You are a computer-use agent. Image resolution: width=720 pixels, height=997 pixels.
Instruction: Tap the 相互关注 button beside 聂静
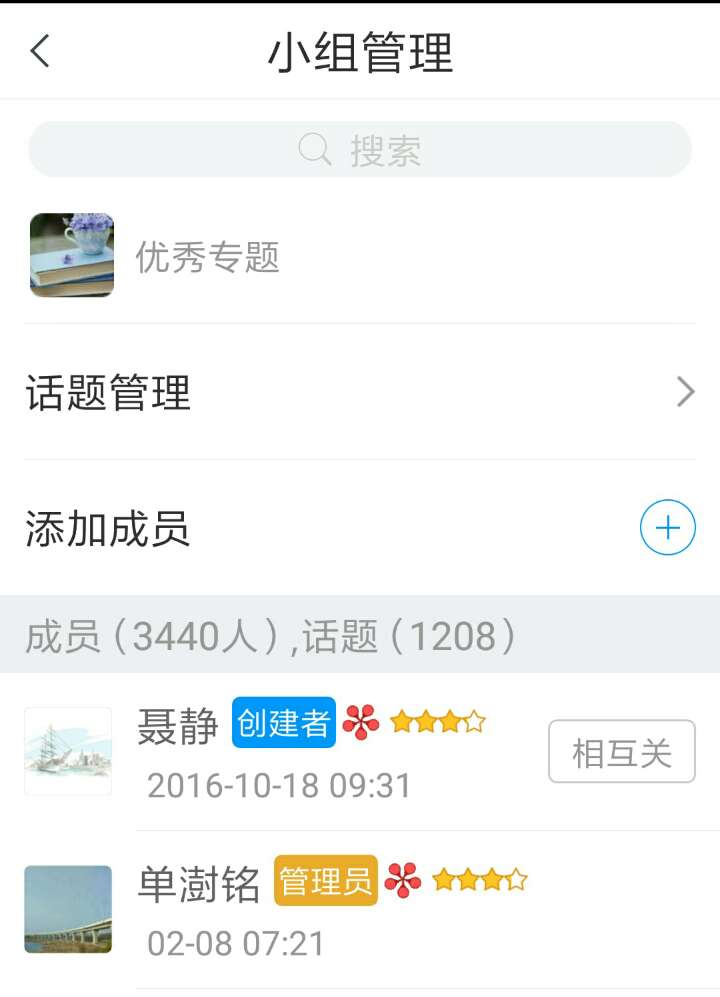(621, 751)
